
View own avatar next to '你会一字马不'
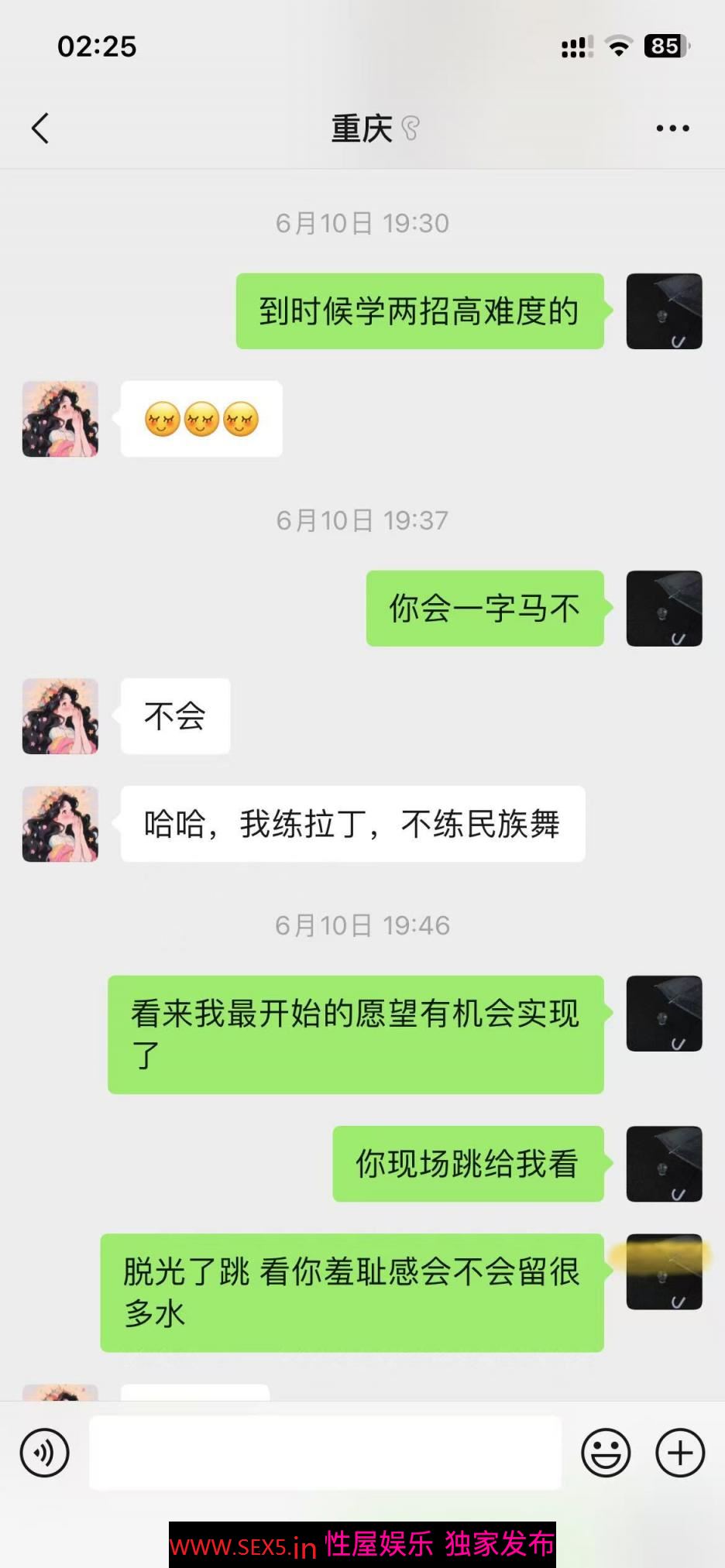(664, 609)
